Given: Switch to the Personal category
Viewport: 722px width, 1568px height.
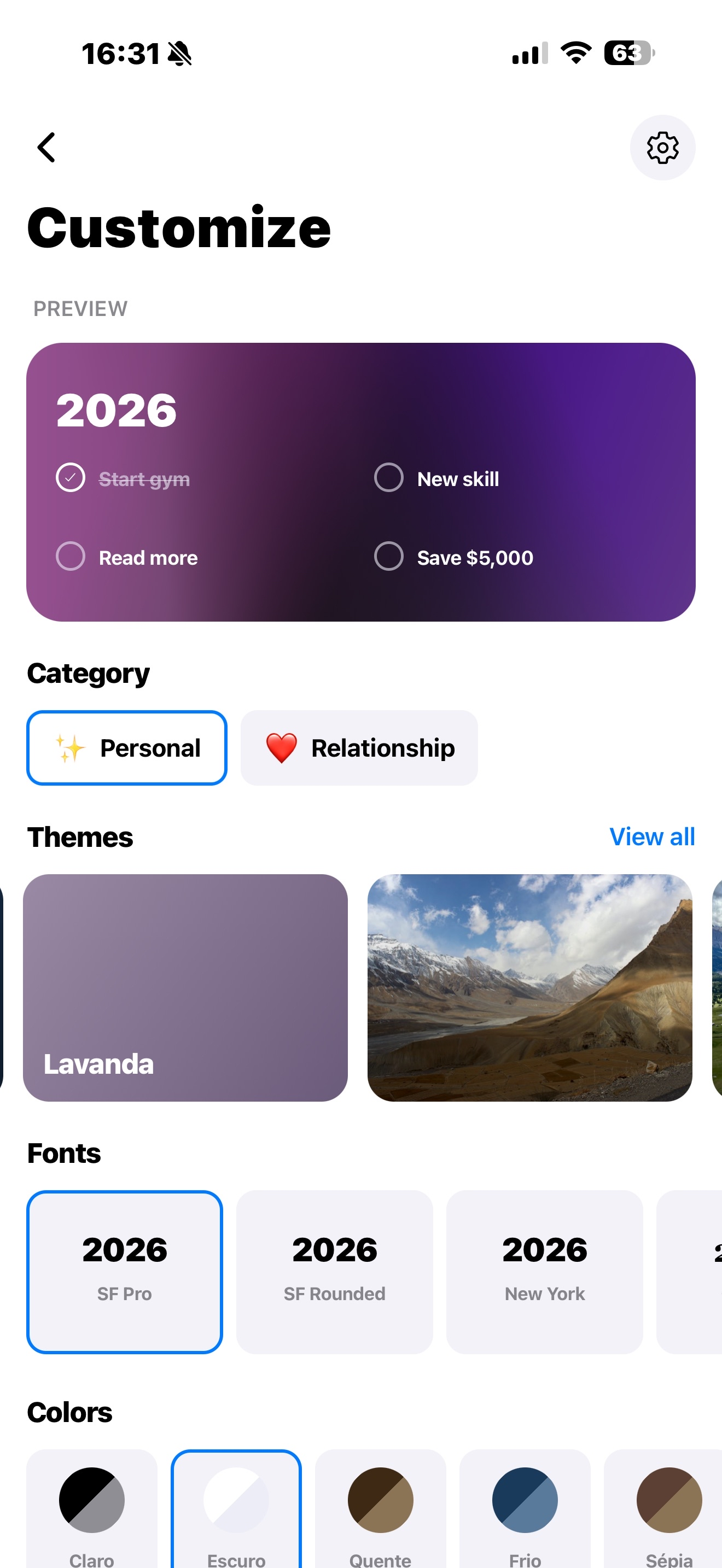Looking at the screenshot, I should pyautogui.click(x=126, y=747).
